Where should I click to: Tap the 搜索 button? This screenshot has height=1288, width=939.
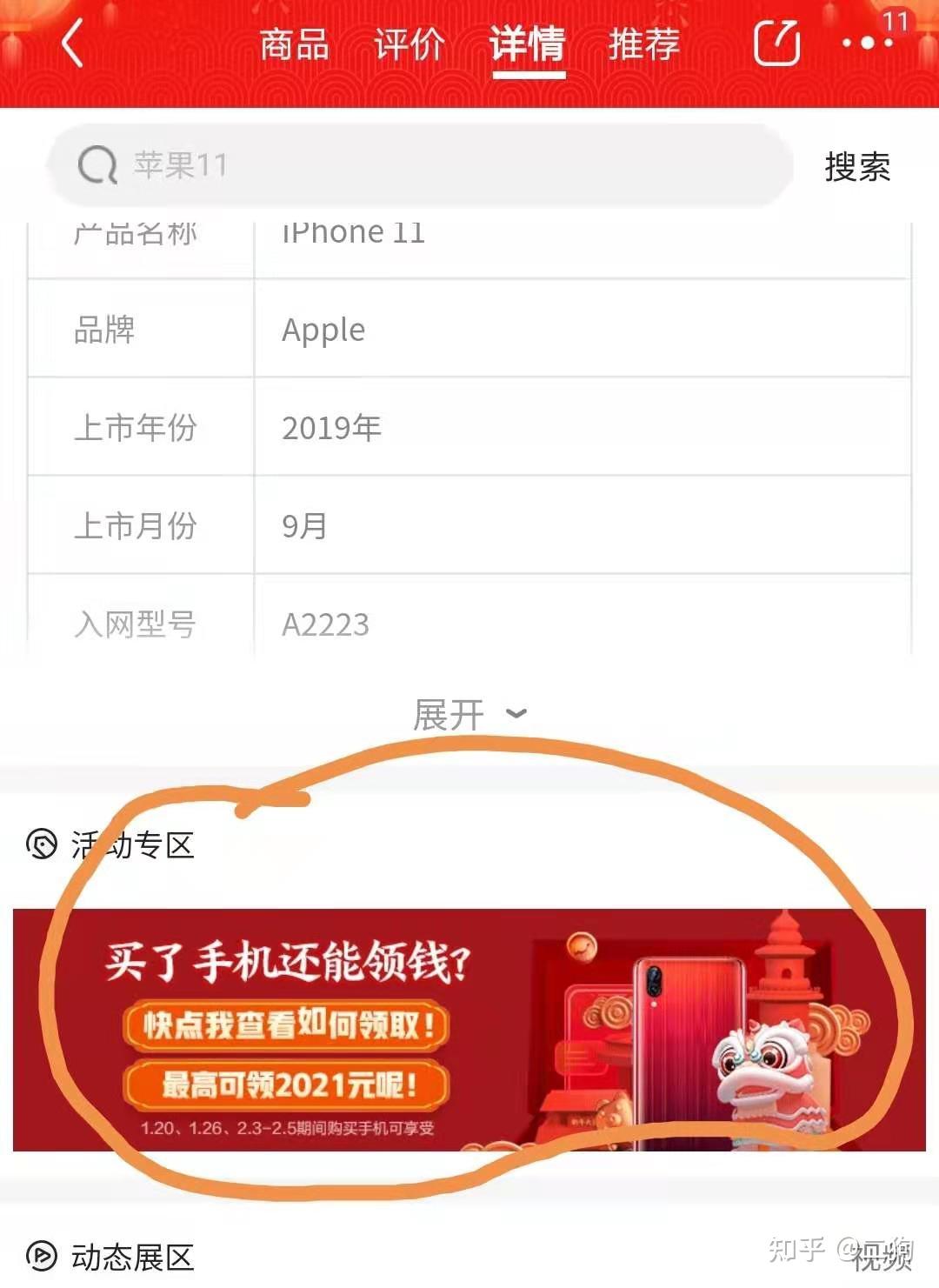(x=857, y=167)
